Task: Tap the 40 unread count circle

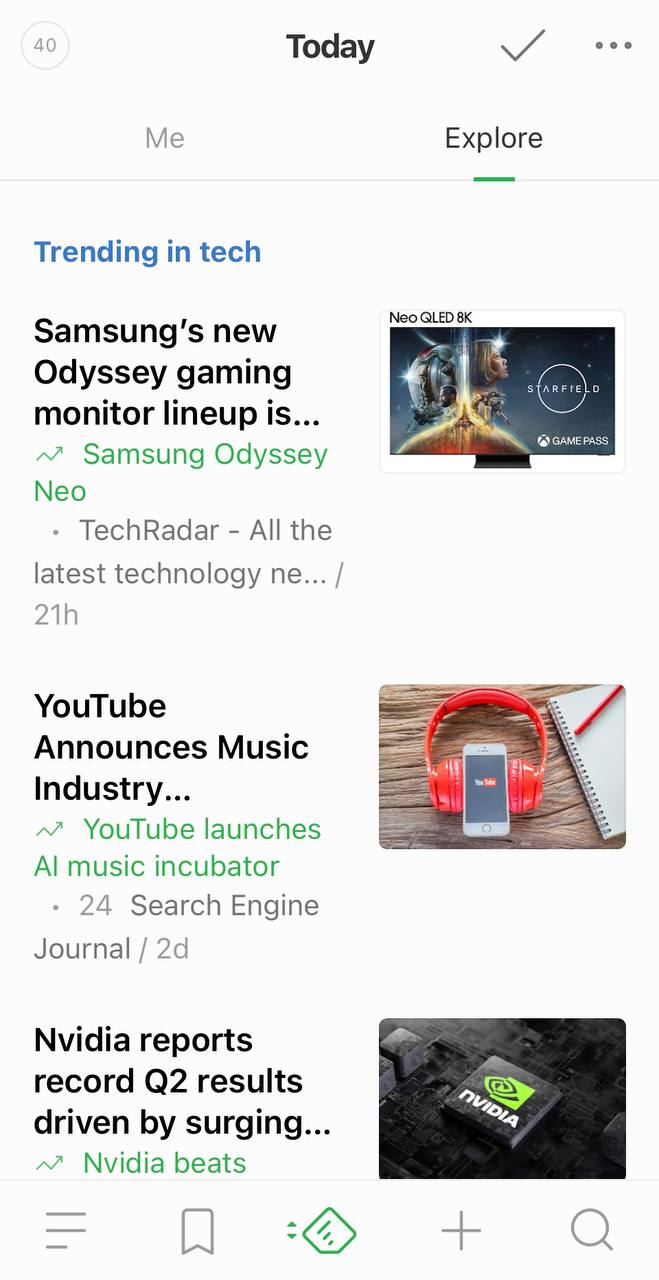Action: pyautogui.click(x=45, y=46)
